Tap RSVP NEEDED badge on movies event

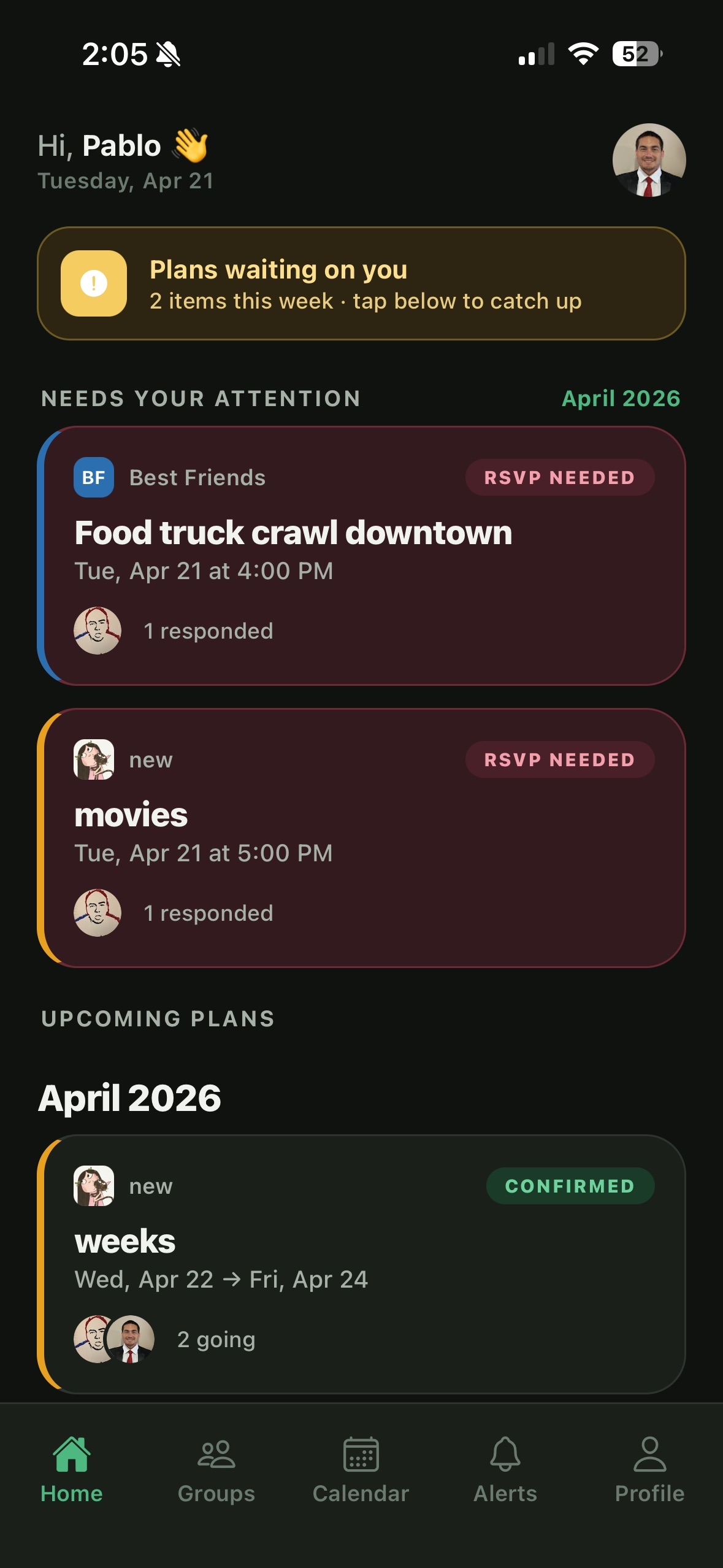pos(559,759)
